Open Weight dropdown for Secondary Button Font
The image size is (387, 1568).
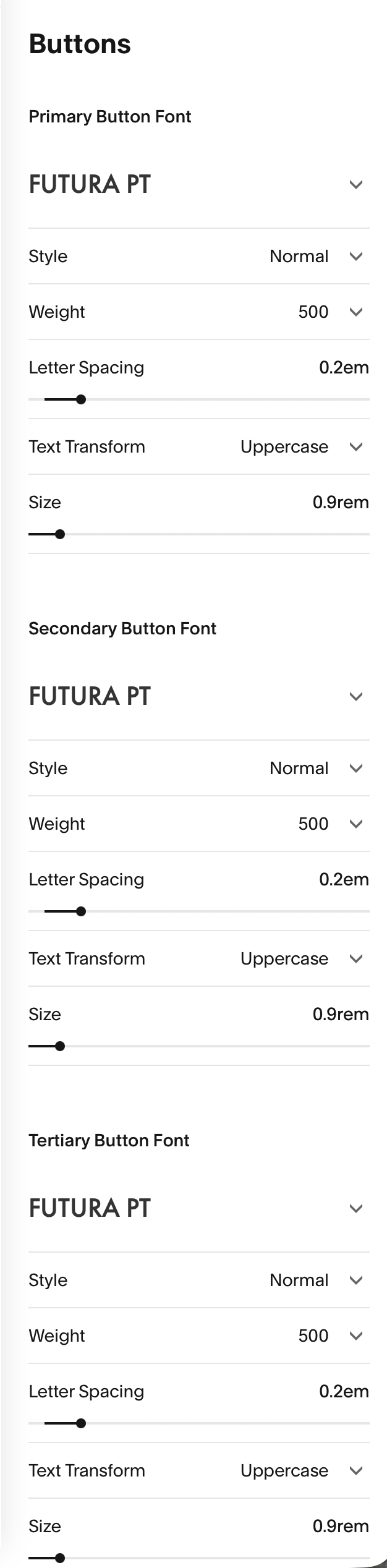pos(199,824)
